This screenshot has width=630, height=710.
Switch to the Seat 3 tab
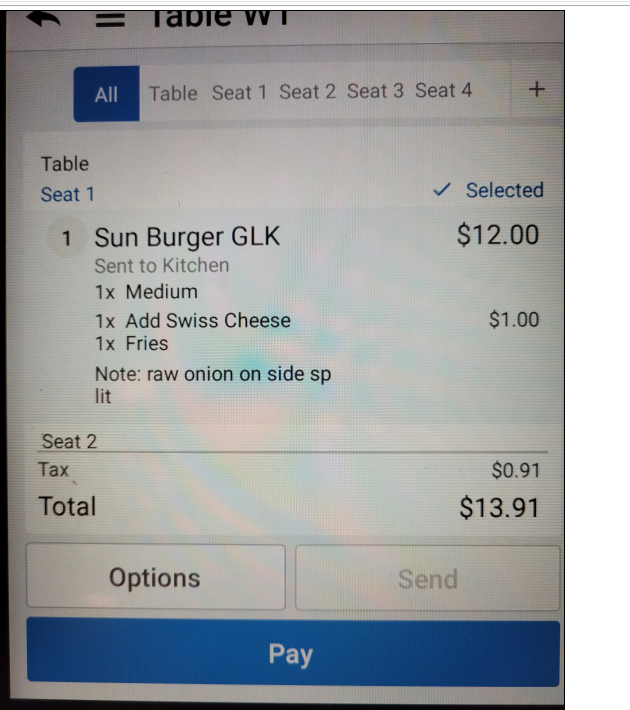pyautogui.click(x=375, y=91)
